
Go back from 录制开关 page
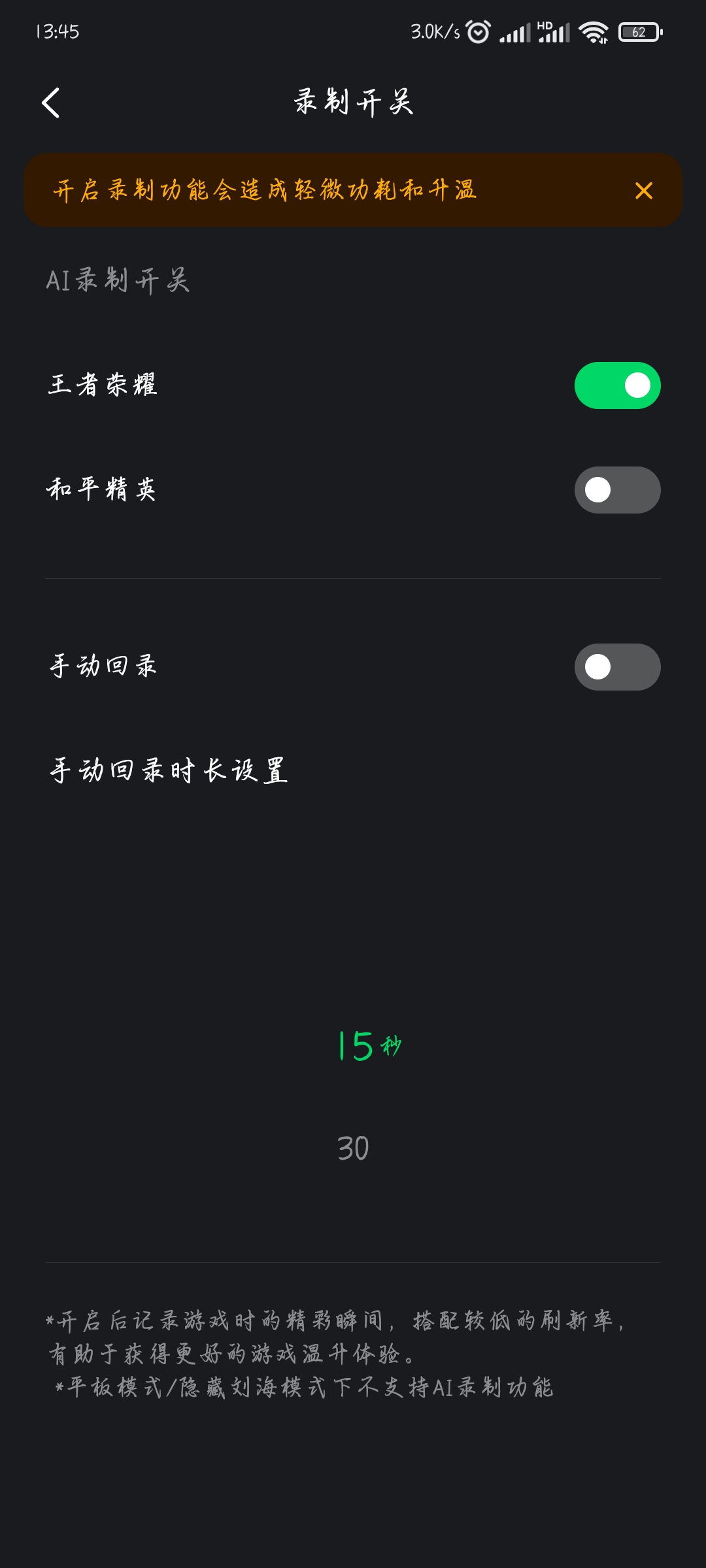[51, 103]
